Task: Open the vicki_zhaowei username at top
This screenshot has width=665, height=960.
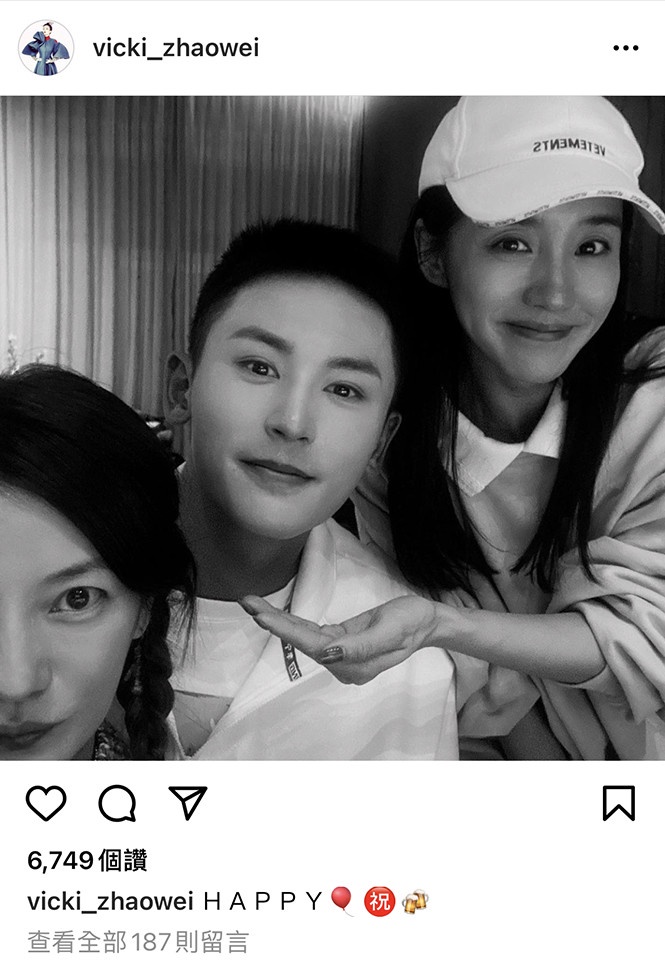Action: [176, 48]
